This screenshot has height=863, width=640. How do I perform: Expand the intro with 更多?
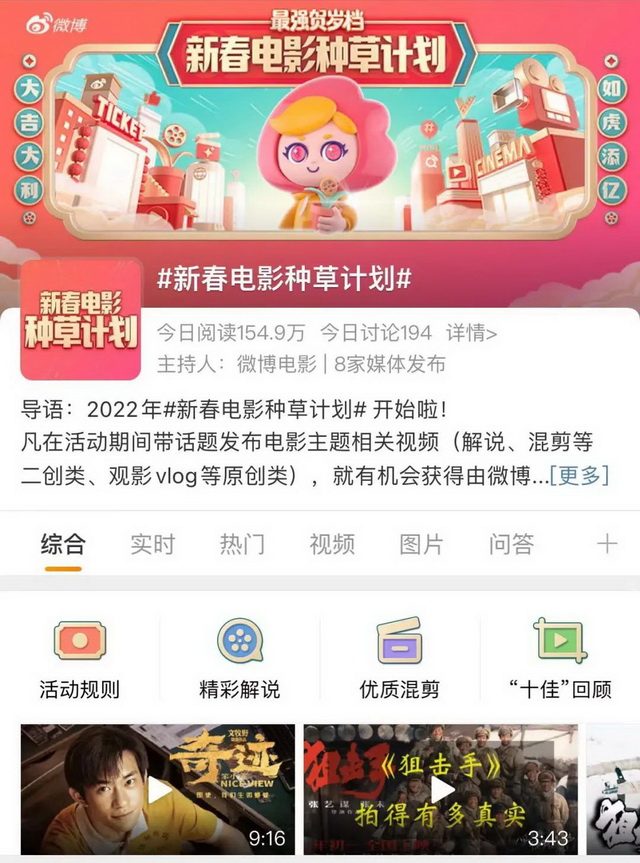coord(579,475)
